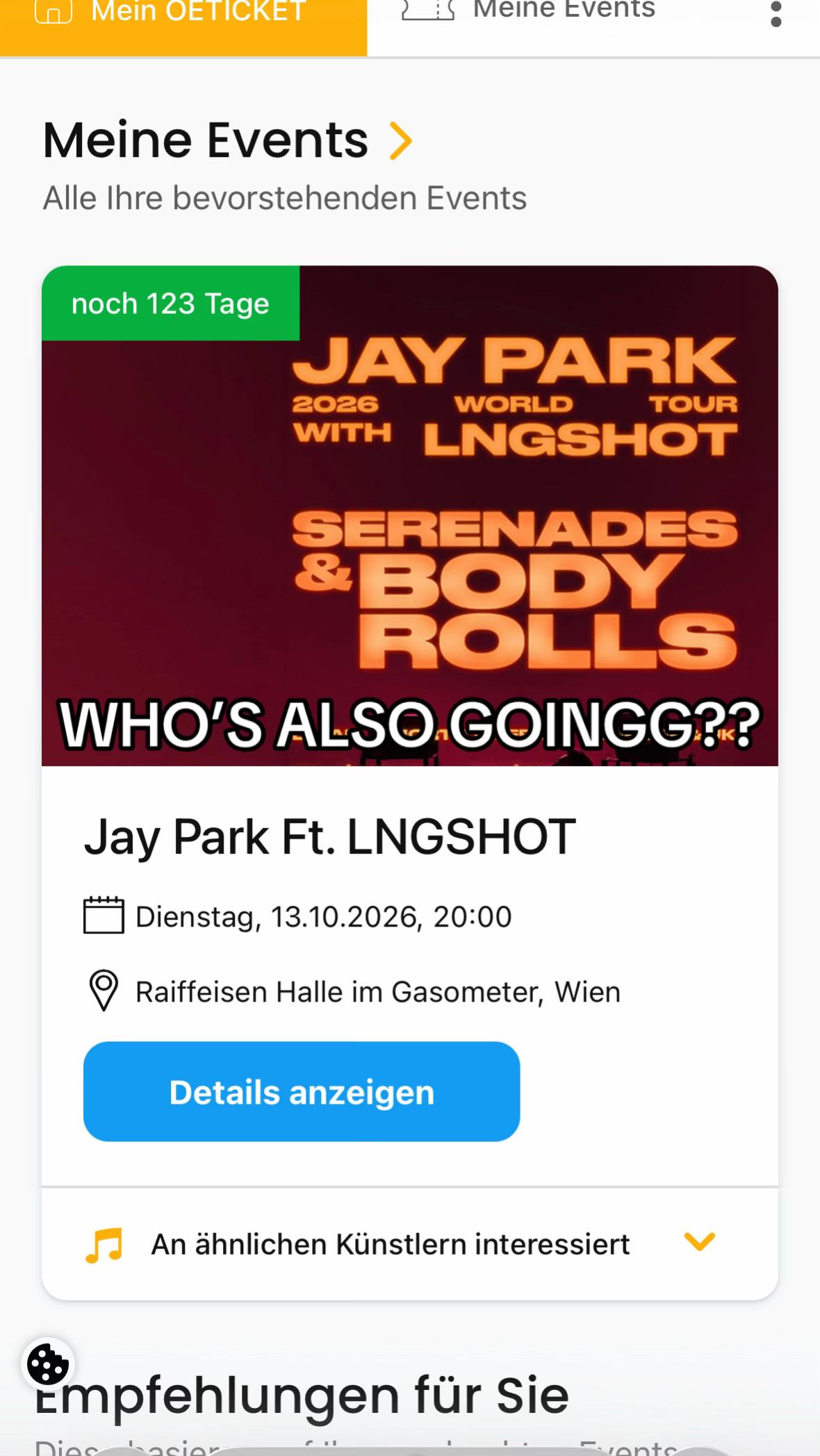Expand An ähnlichen Künstlern interessiert
Screen dimensions: 820x1456
410,1244
